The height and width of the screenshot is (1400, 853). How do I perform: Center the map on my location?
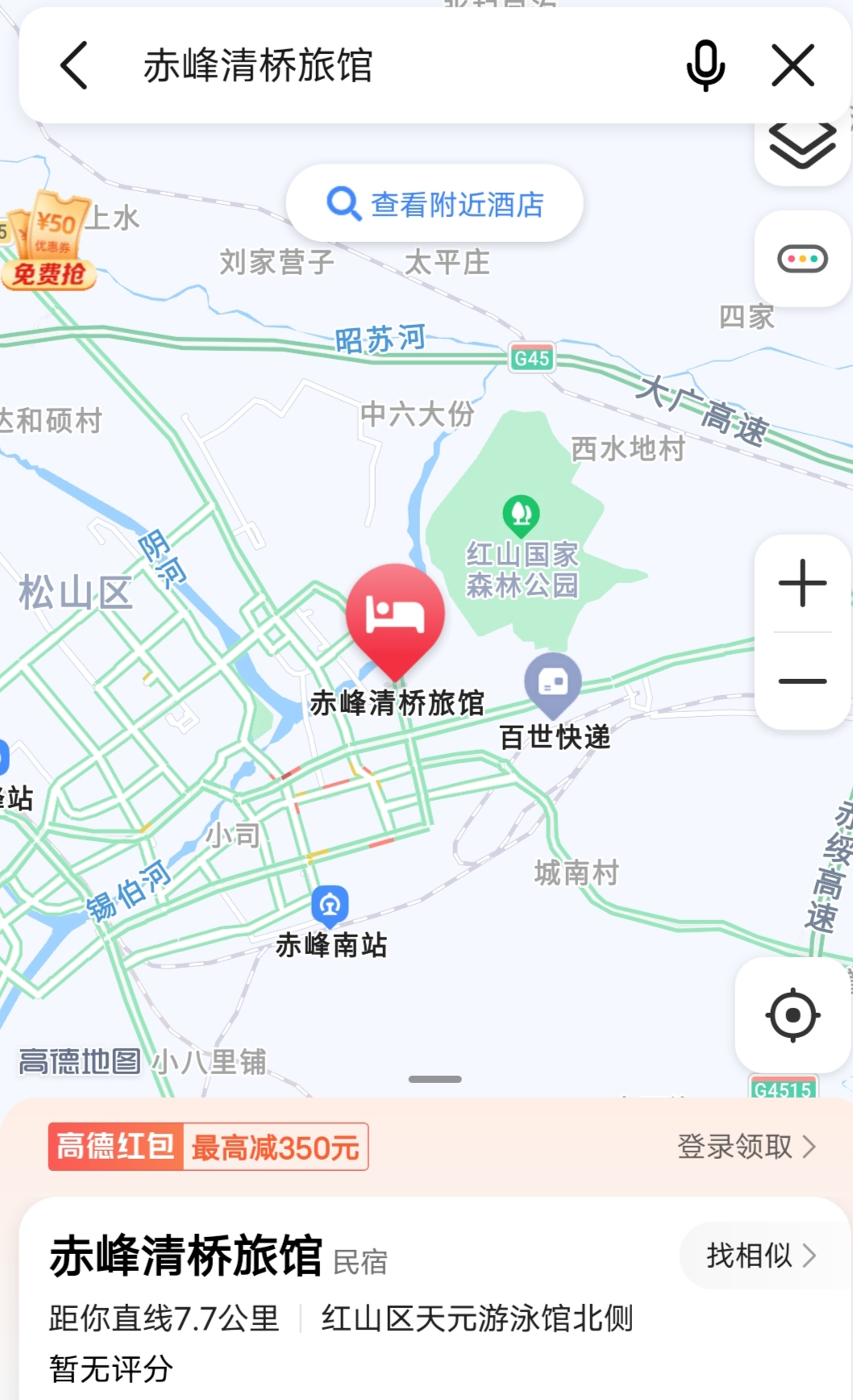[793, 1015]
